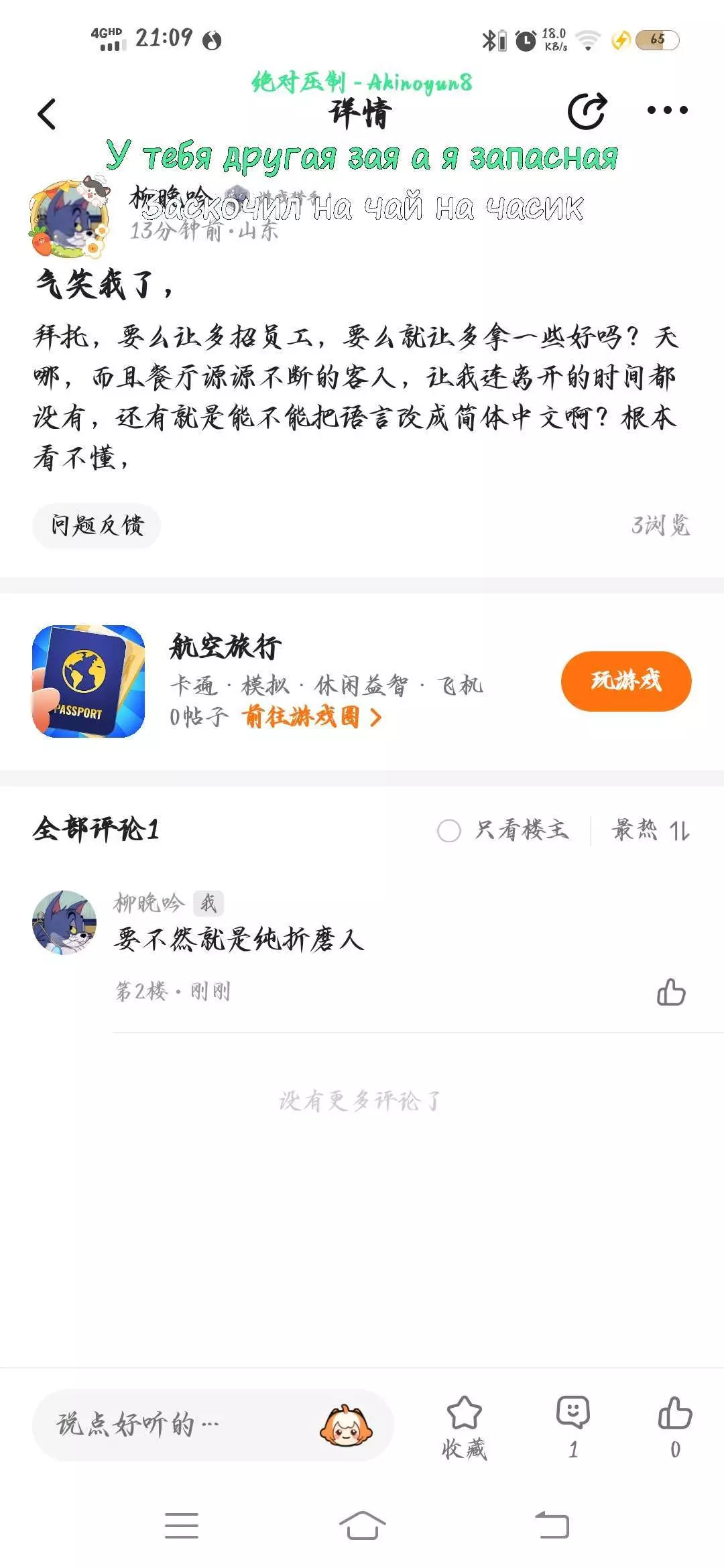Go back from the 详情 page
This screenshot has height=1568, width=724.
(47, 113)
